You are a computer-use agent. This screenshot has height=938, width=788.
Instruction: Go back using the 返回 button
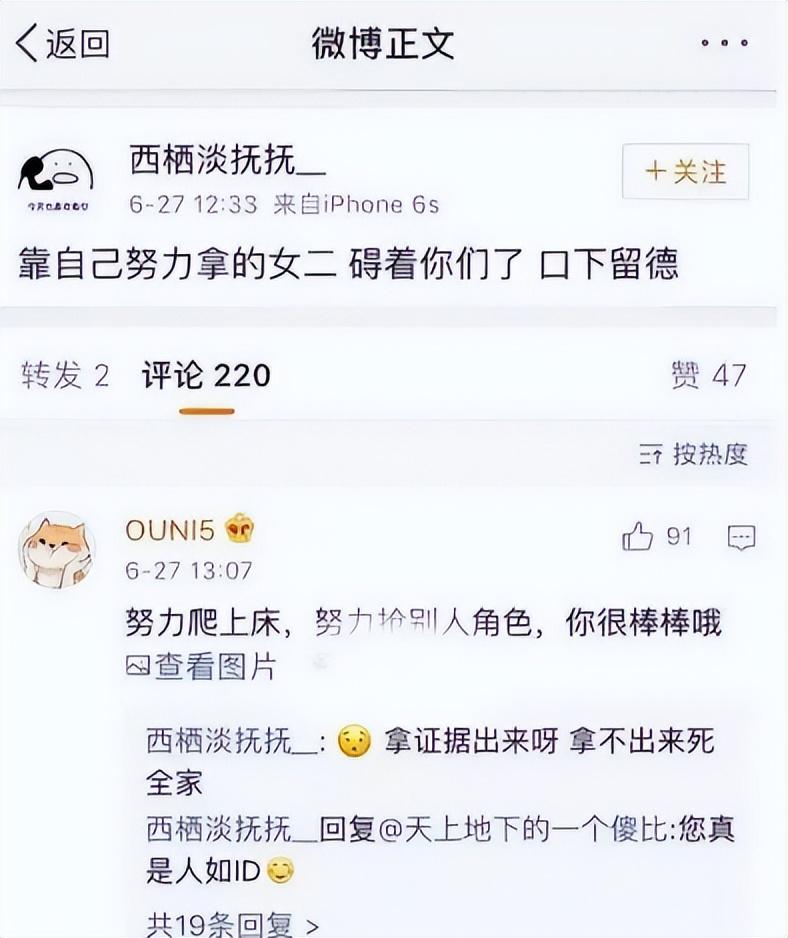point(62,43)
